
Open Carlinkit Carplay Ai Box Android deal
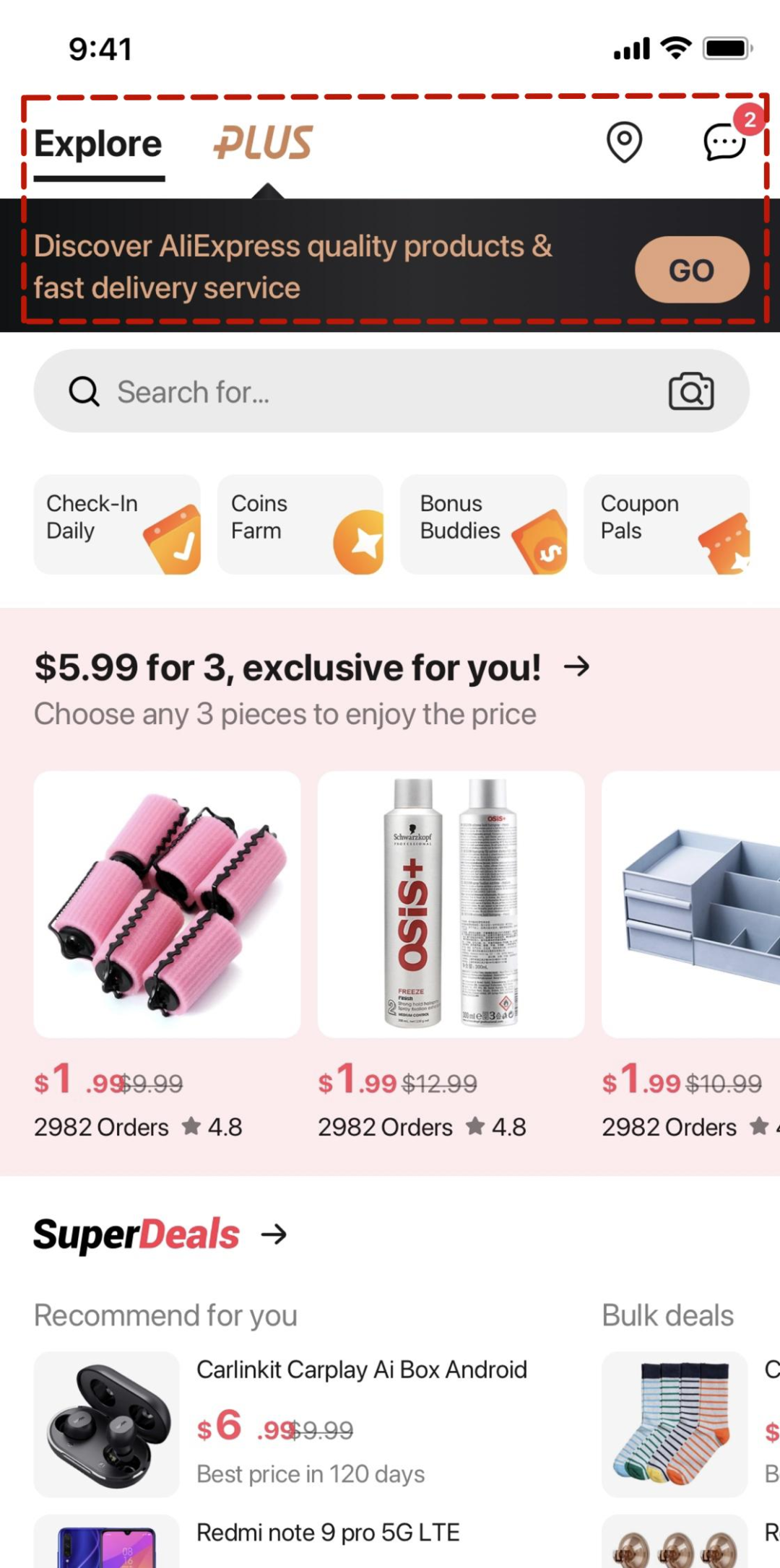click(361, 1369)
